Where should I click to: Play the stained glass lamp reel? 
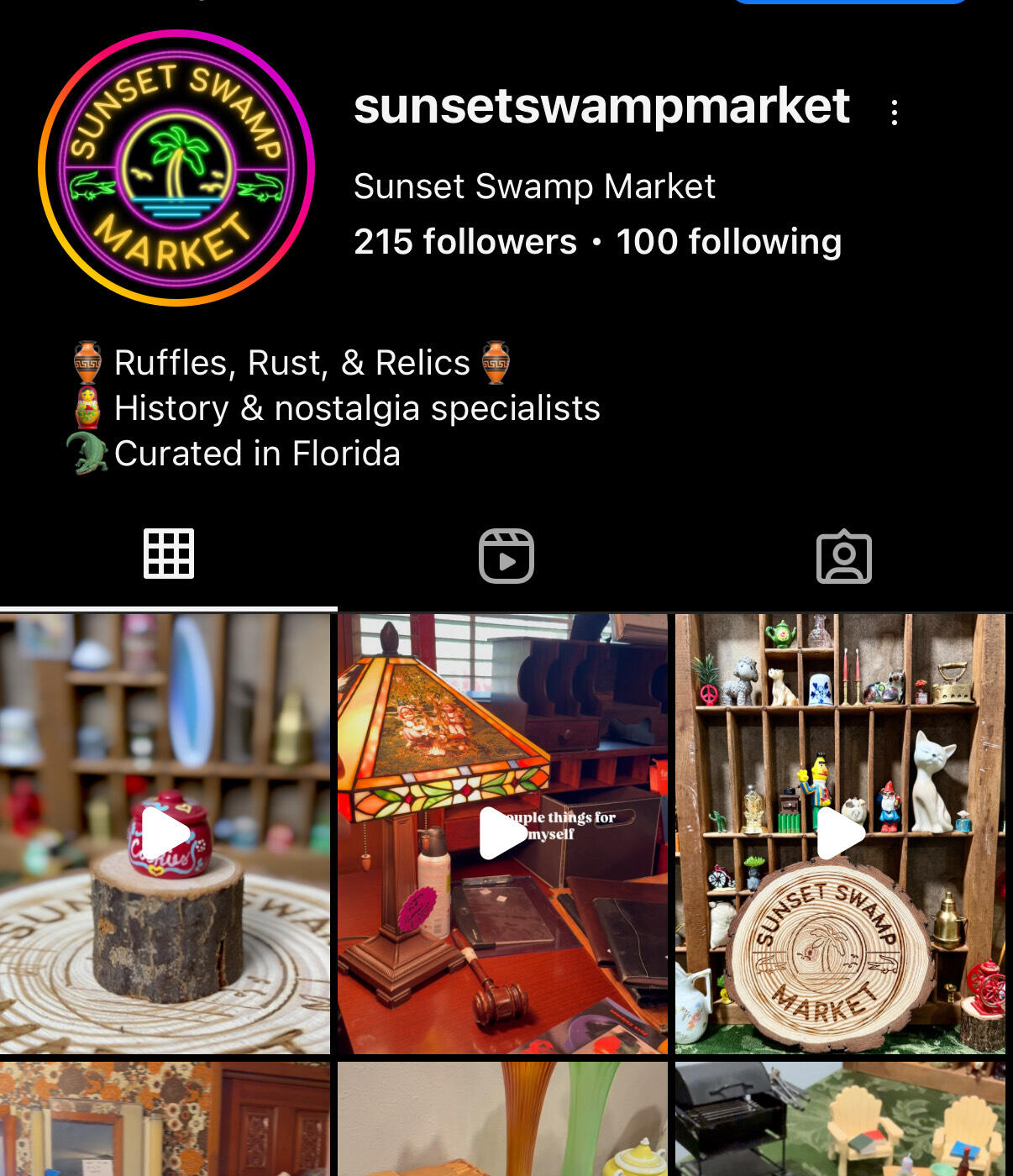click(x=502, y=833)
